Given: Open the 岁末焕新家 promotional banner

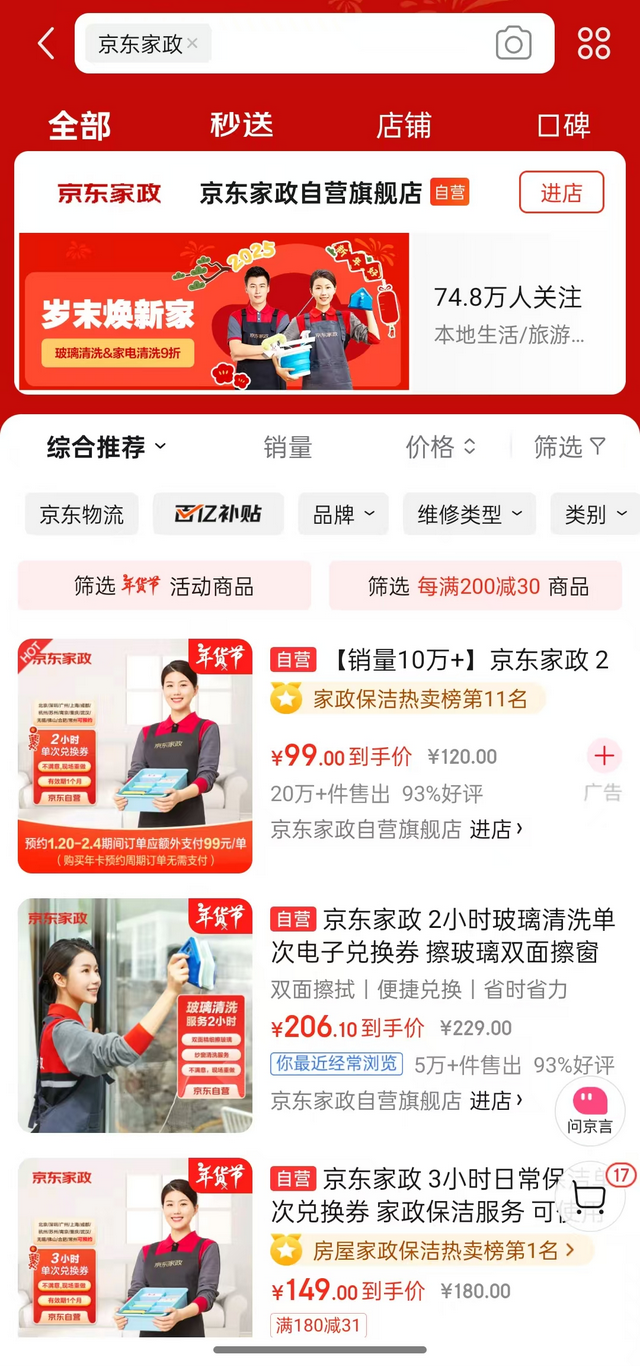Looking at the screenshot, I should click(x=214, y=312).
